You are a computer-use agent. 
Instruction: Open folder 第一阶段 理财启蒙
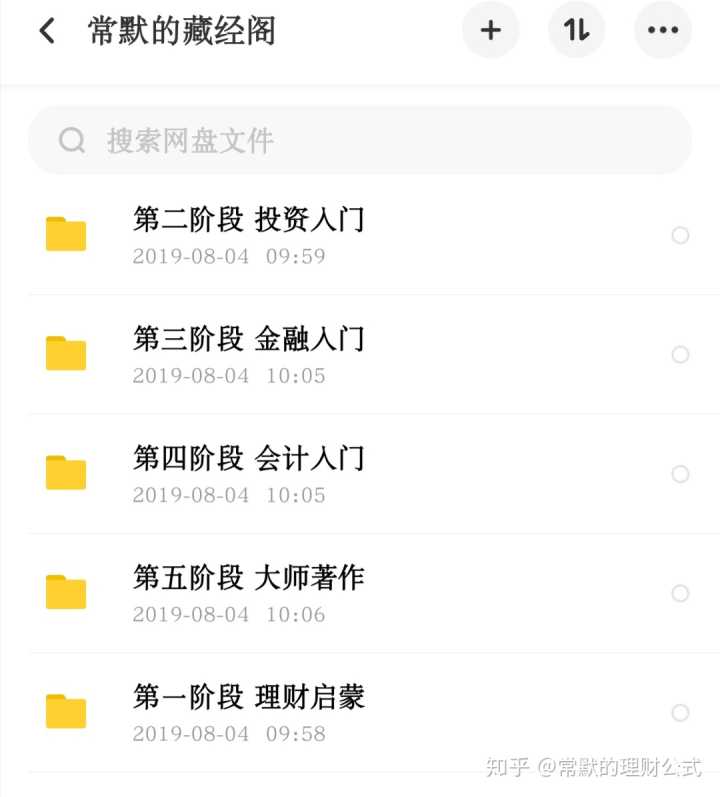point(248,710)
